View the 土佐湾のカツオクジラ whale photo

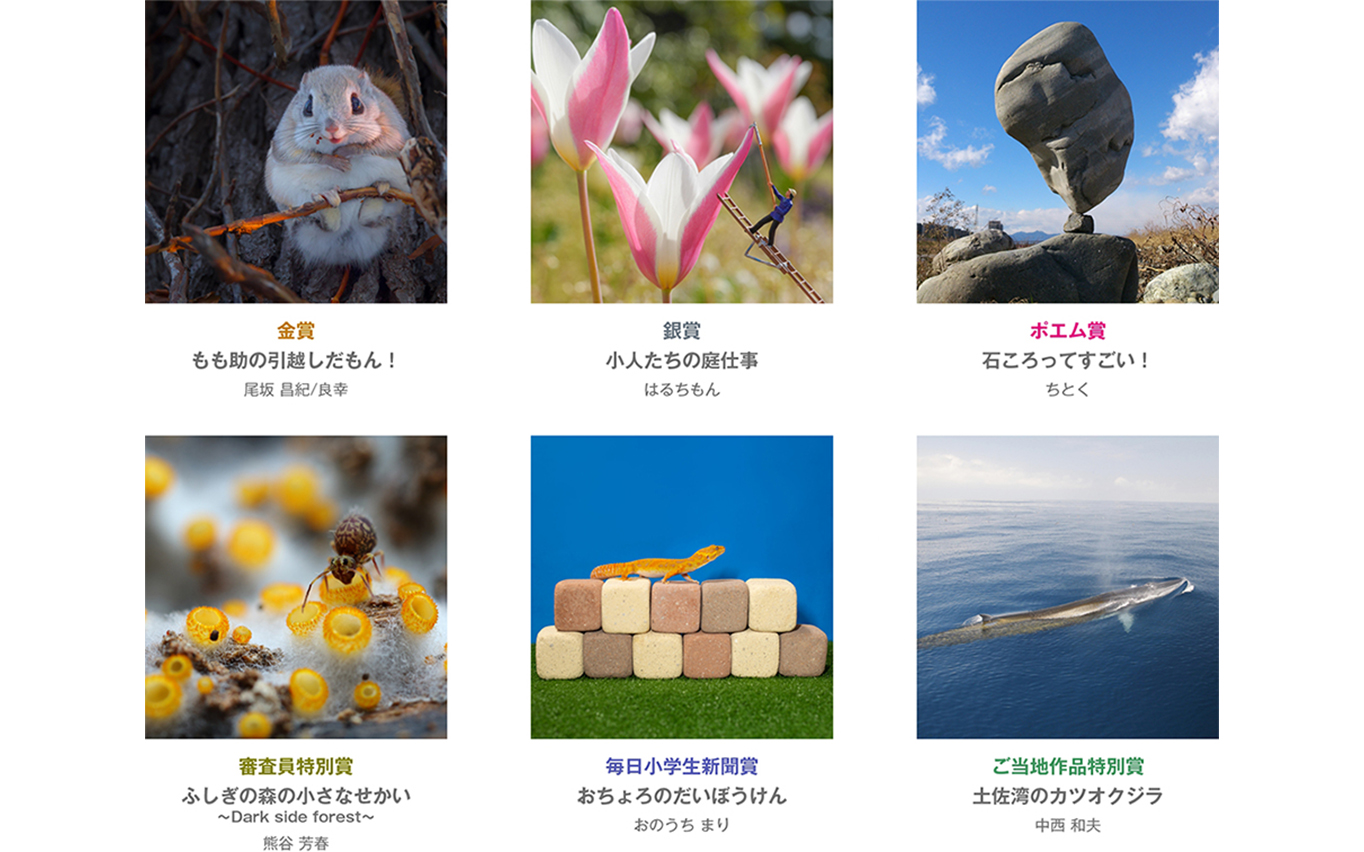1067,587
